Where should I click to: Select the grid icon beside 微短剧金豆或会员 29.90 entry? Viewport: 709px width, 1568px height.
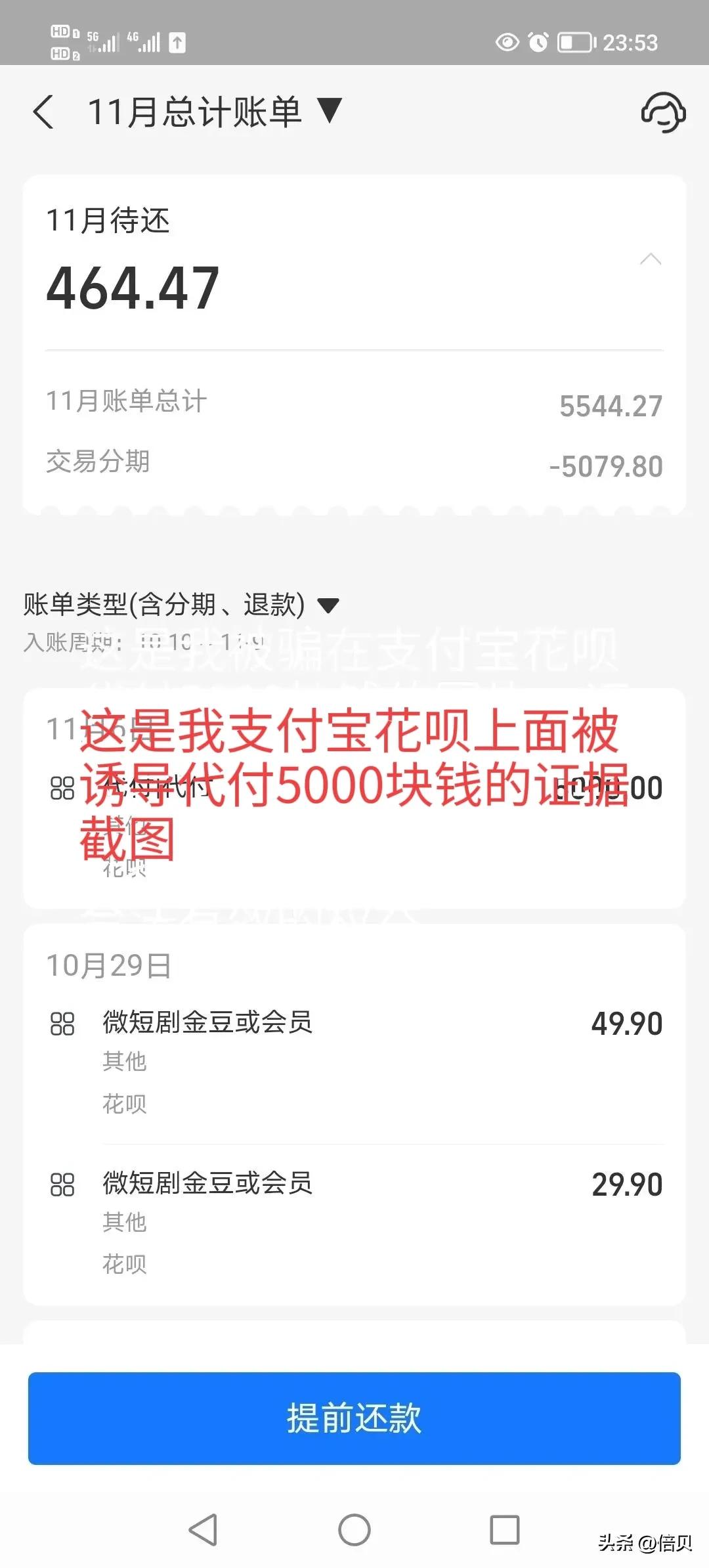(x=63, y=1184)
